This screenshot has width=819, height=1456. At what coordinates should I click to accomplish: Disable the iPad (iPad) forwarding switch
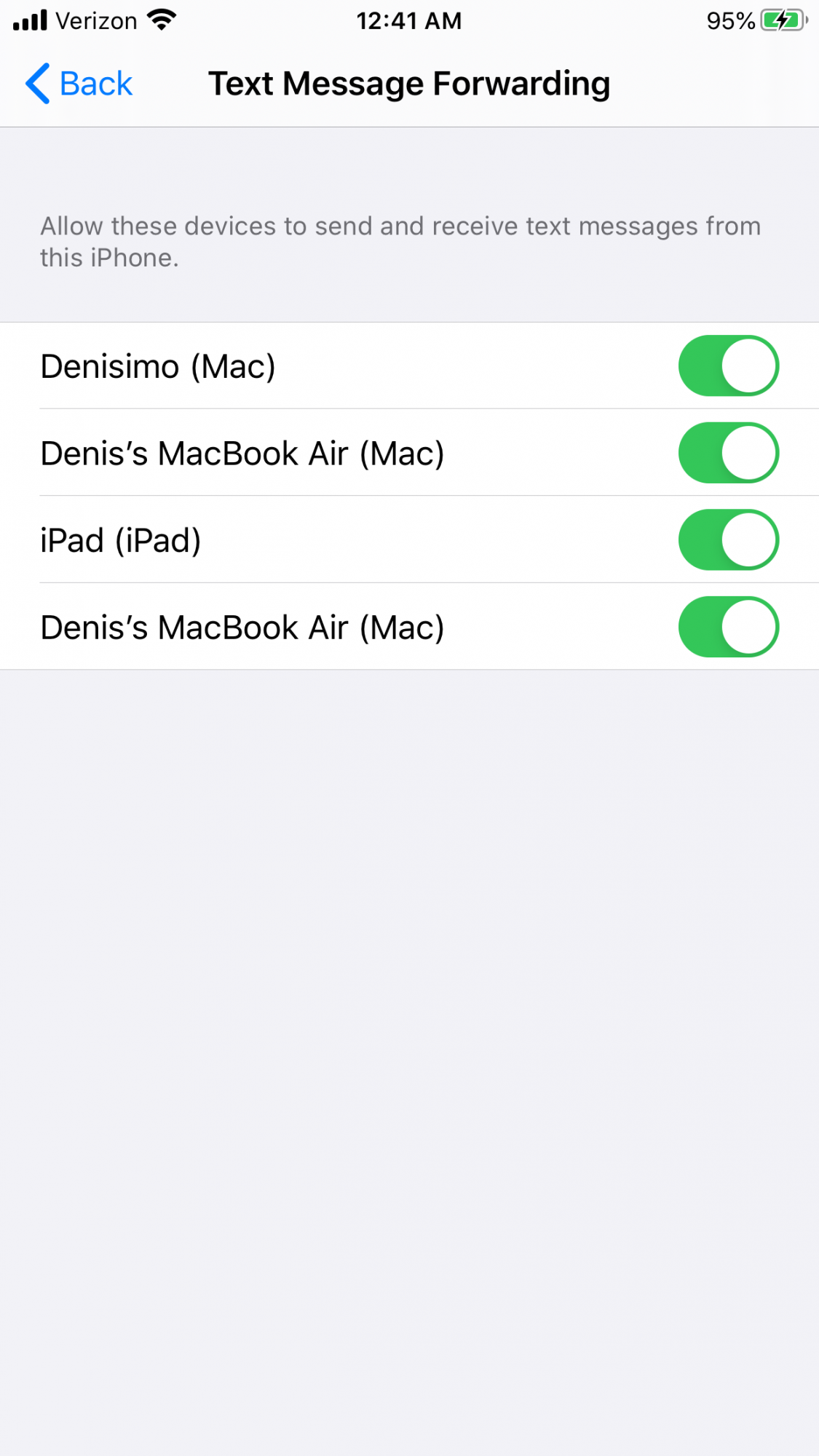coord(729,539)
